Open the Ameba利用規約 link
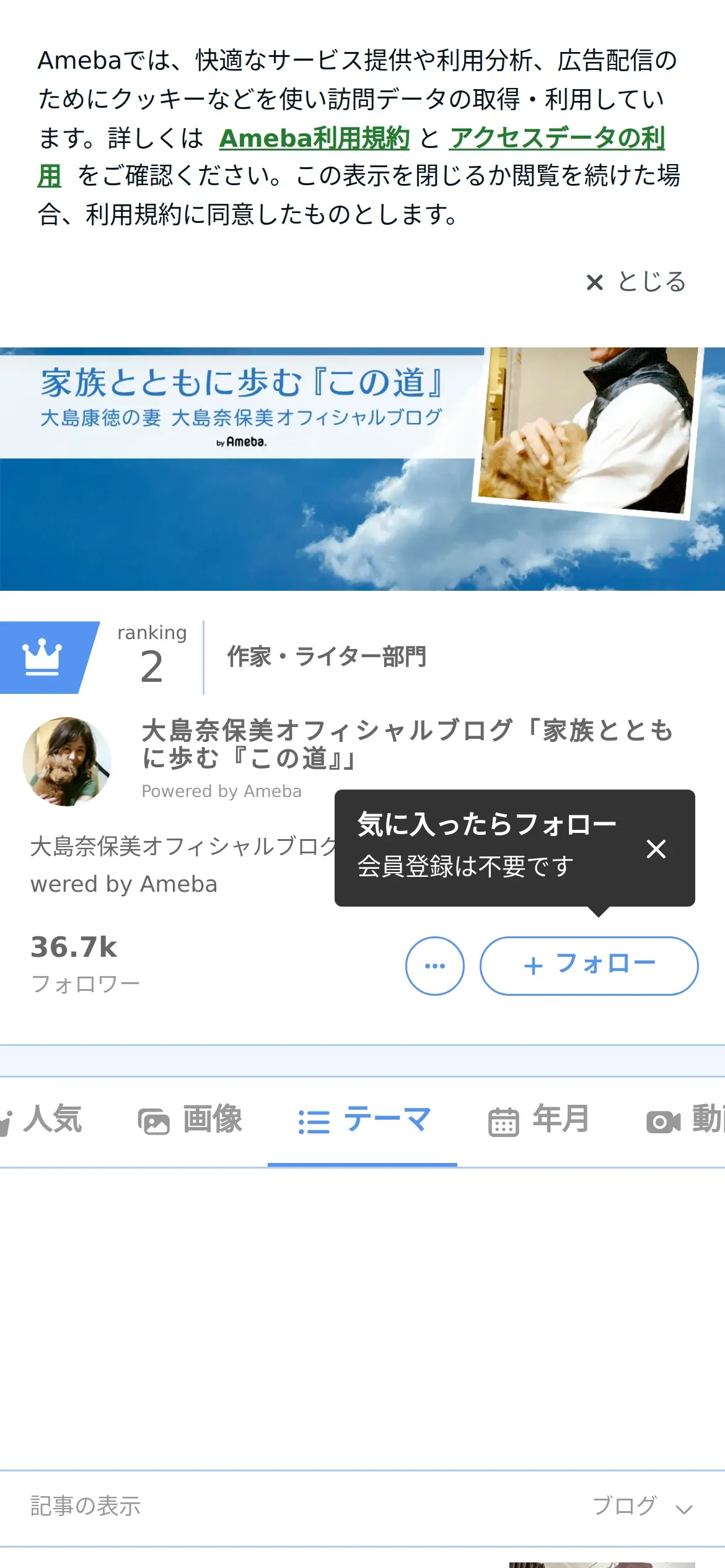 tap(314, 138)
